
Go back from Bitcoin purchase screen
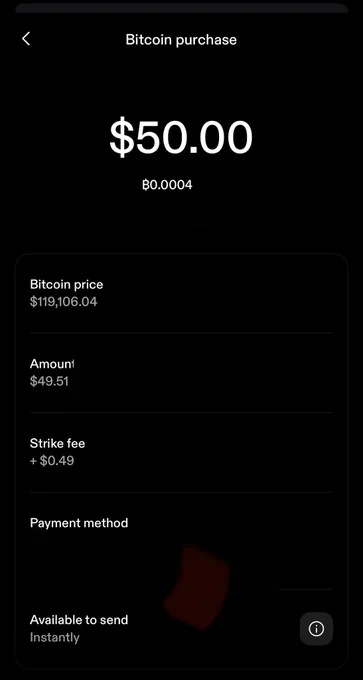(x=26, y=39)
